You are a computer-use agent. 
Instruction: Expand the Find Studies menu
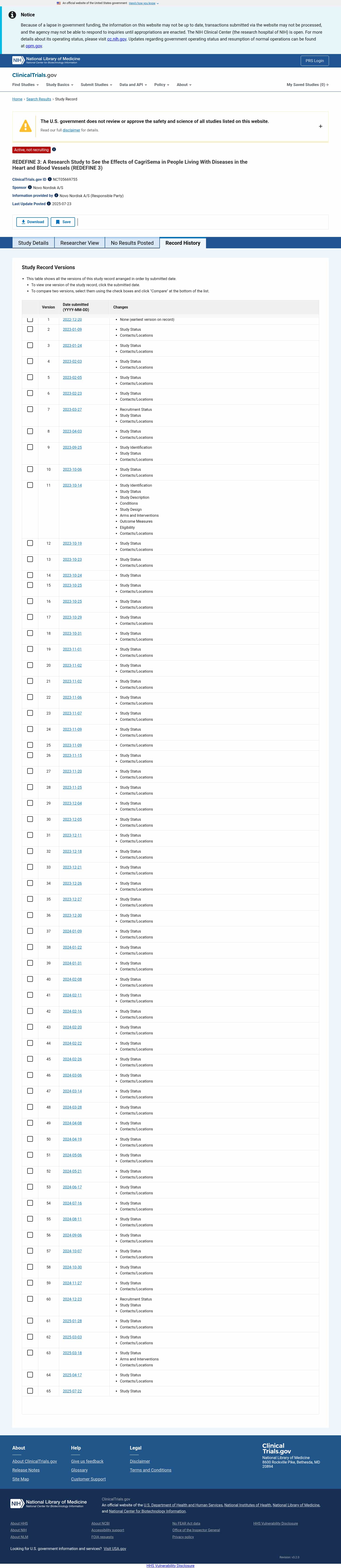tap(25, 85)
